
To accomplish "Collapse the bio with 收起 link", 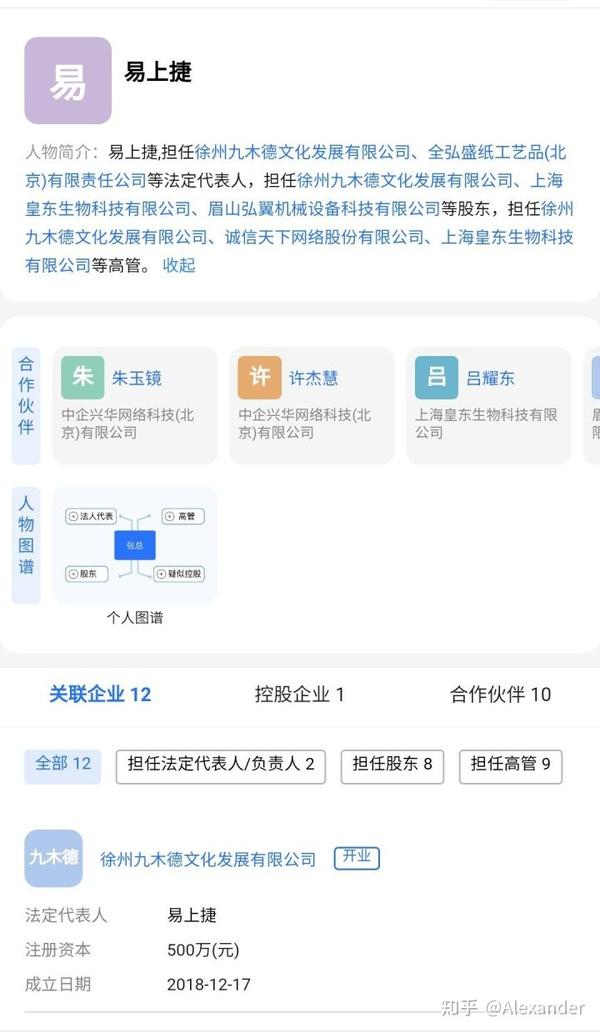I will (x=179, y=265).
